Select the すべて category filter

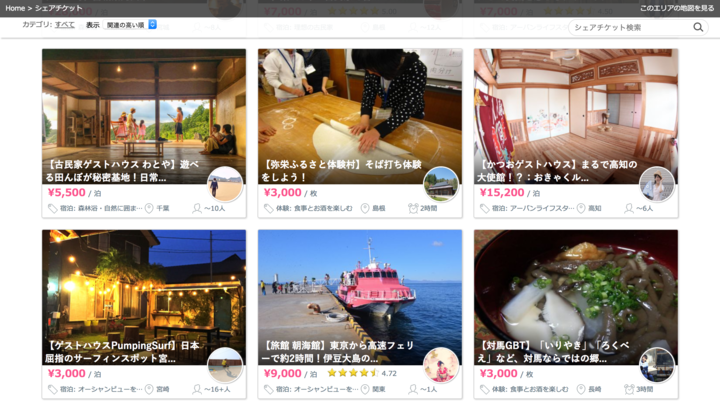(64, 24)
